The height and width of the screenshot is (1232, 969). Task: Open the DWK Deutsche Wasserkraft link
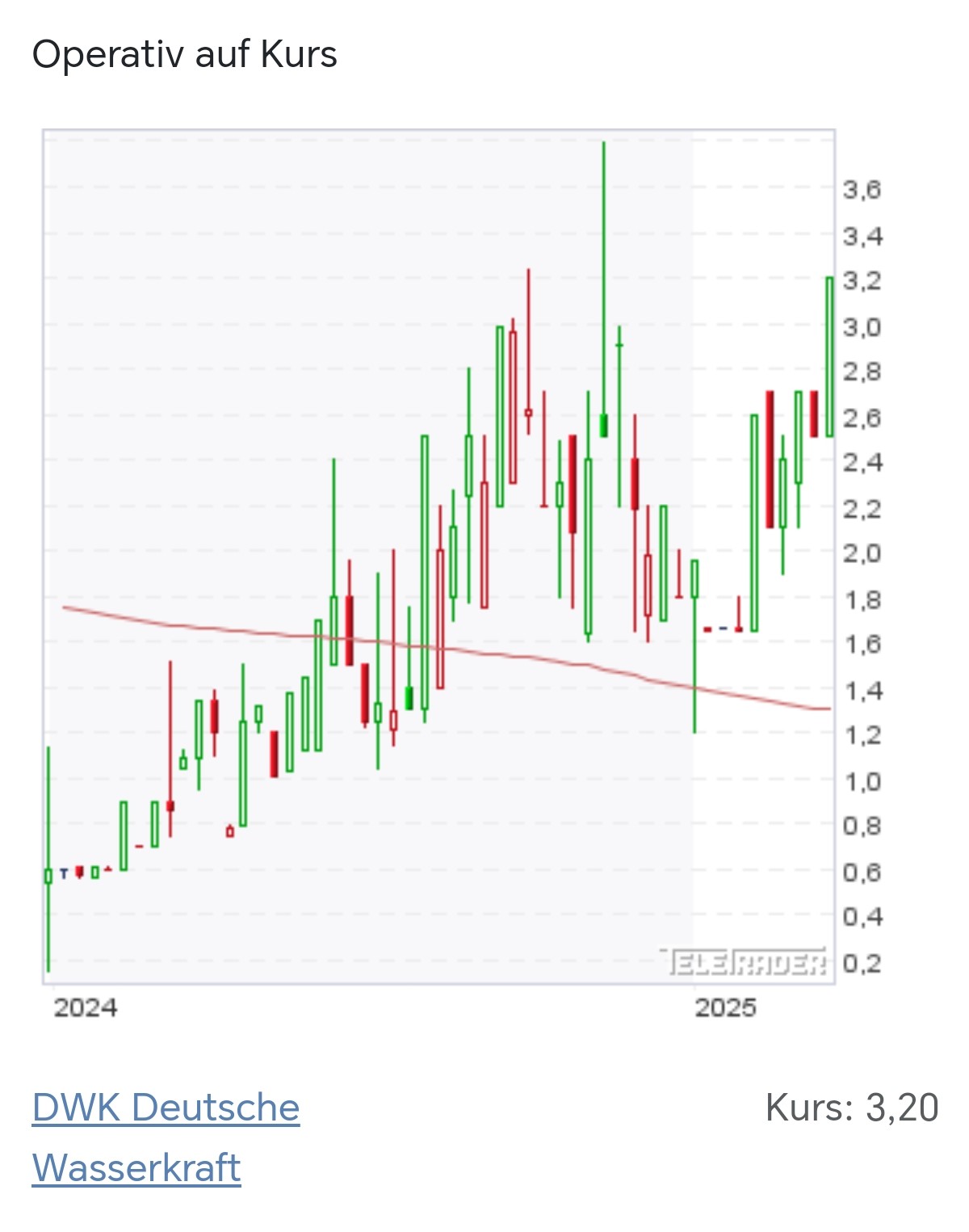pos(166,1108)
